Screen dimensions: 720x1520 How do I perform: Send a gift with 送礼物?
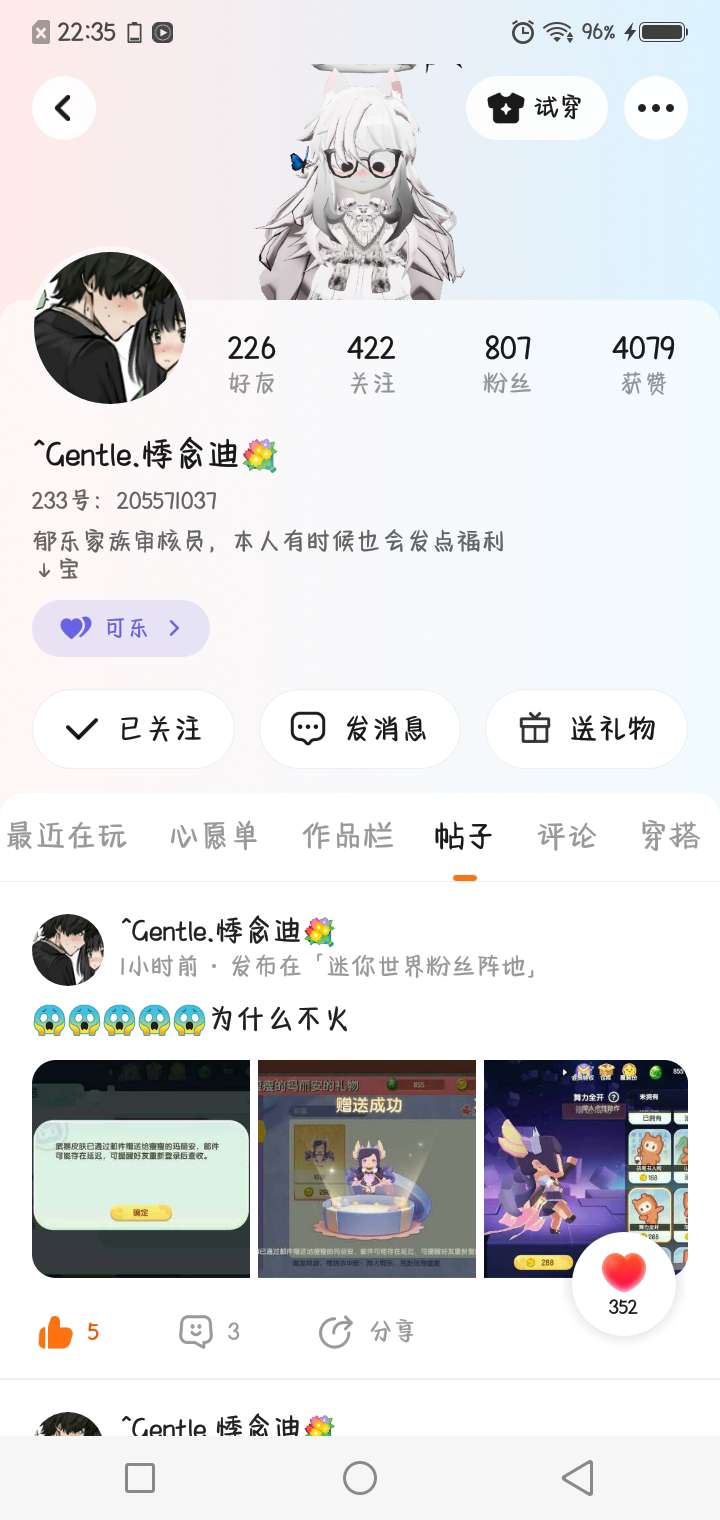[x=586, y=729]
